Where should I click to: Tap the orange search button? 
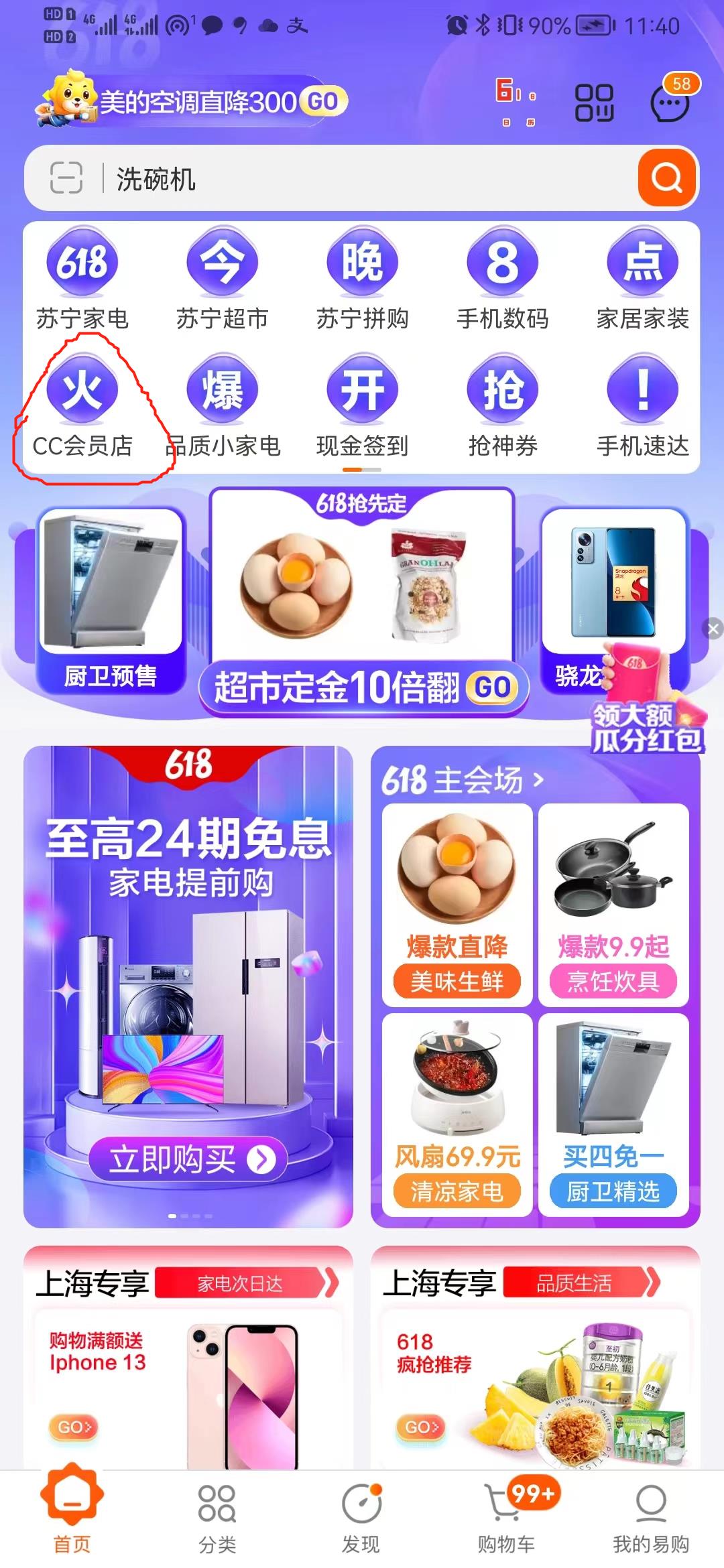pyautogui.click(x=666, y=178)
